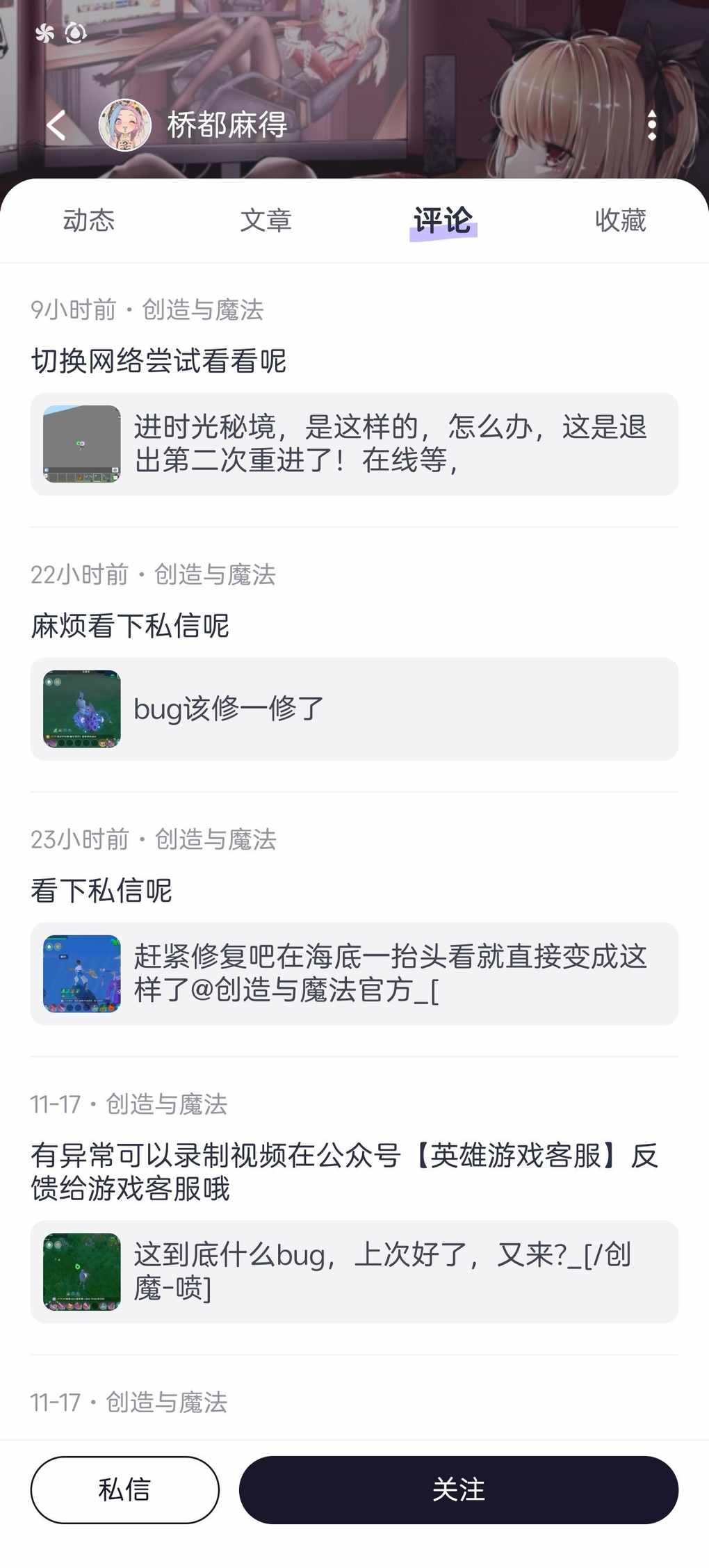
Task: Open quoted post 进时光秘境，是这样的
Action: click(354, 444)
